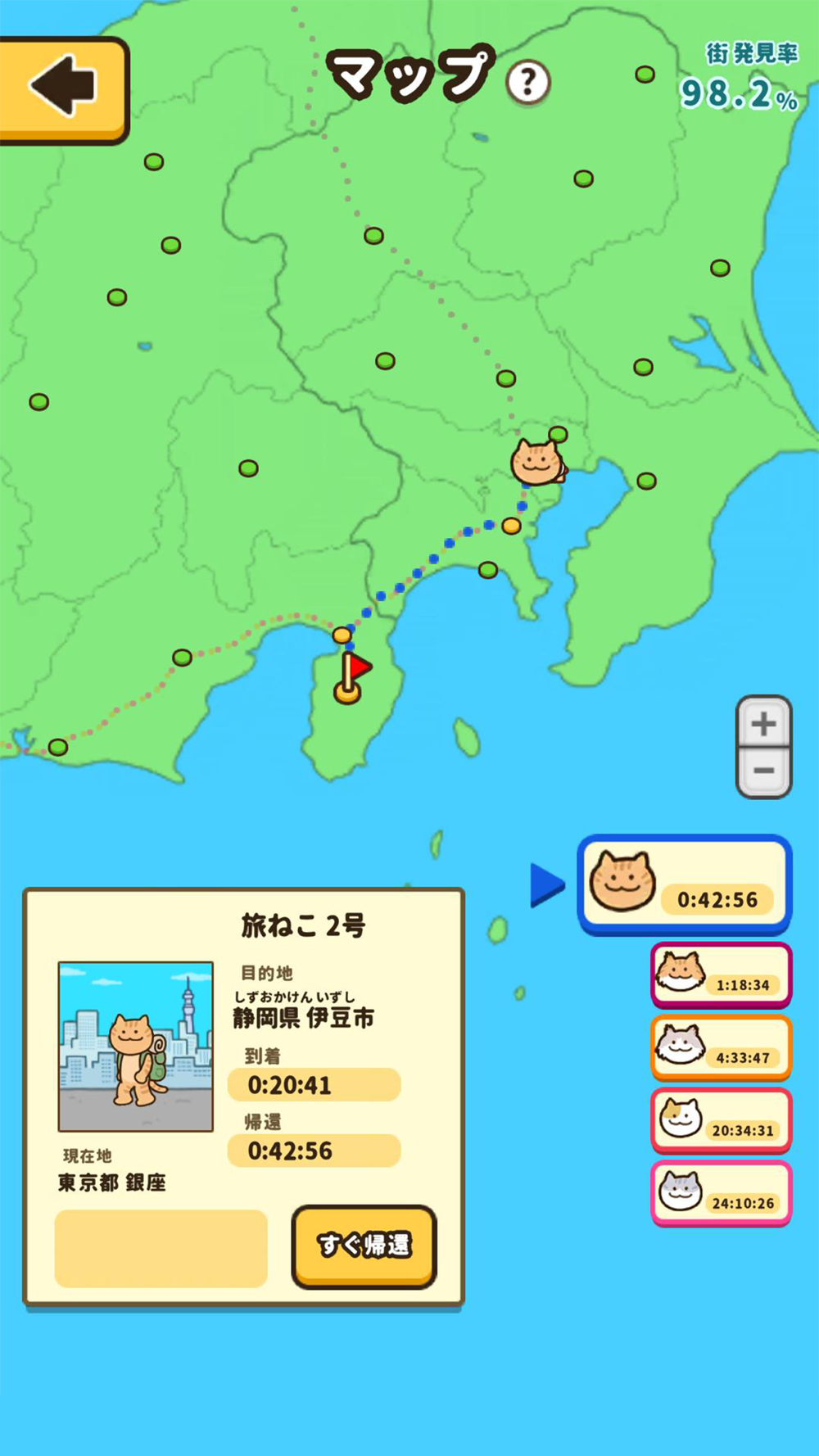Select the cat card showing 1:18:34
This screenshot has width=819, height=1456.
coord(721,975)
